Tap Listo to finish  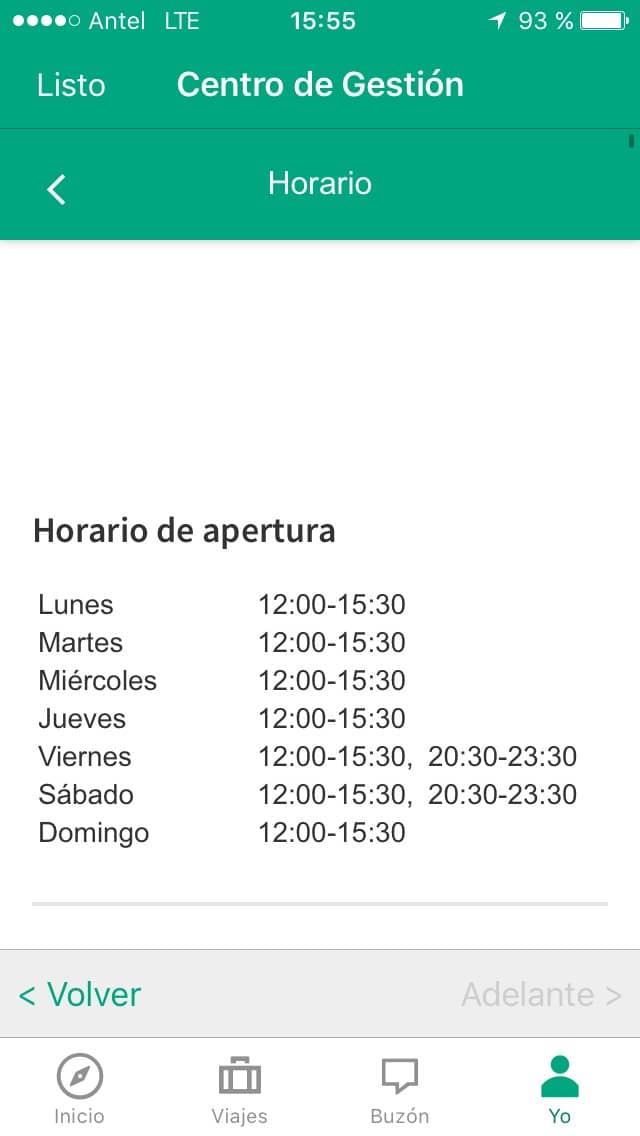pos(71,85)
